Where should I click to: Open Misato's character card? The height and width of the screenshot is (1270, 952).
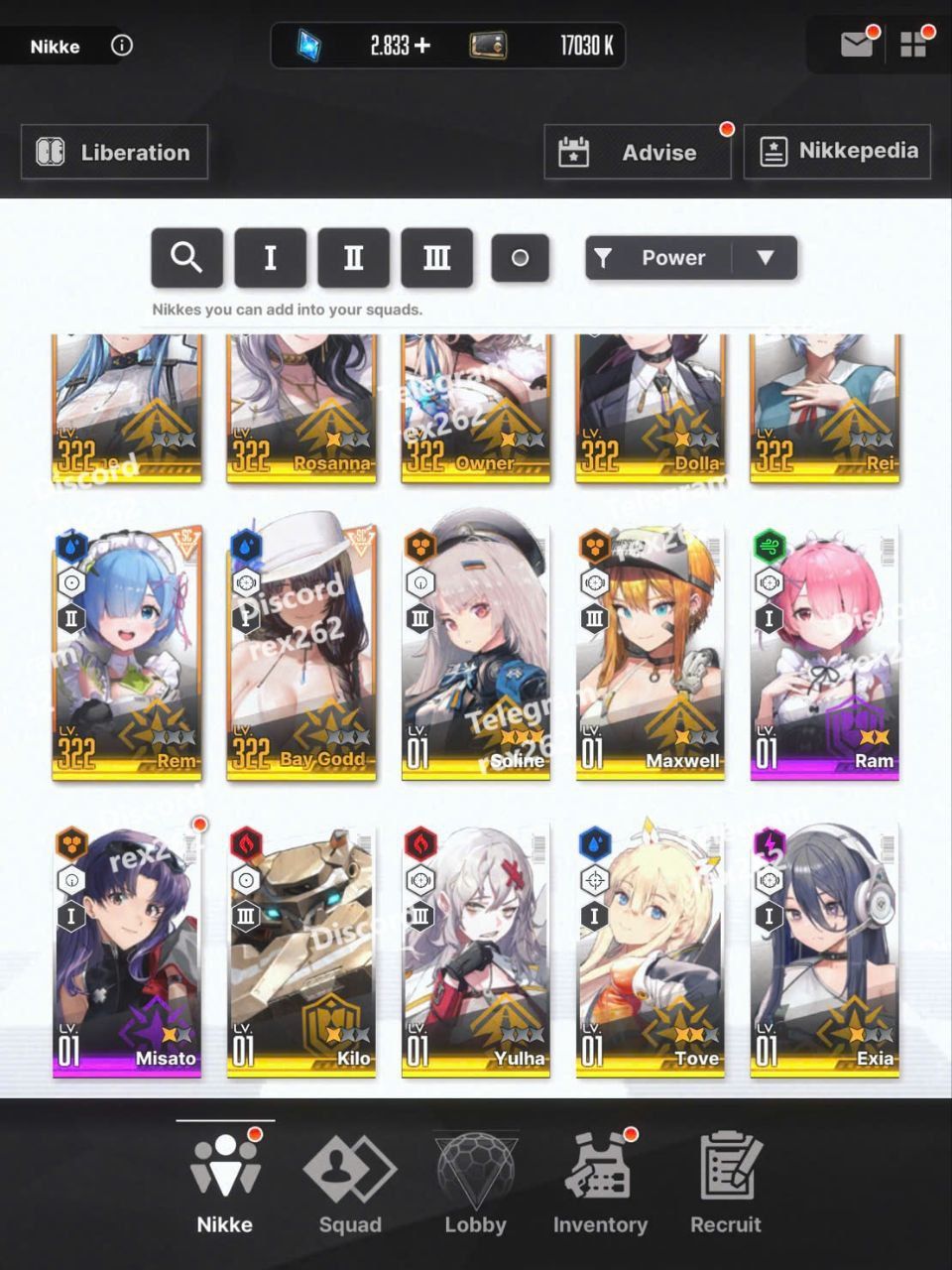[x=127, y=951]
